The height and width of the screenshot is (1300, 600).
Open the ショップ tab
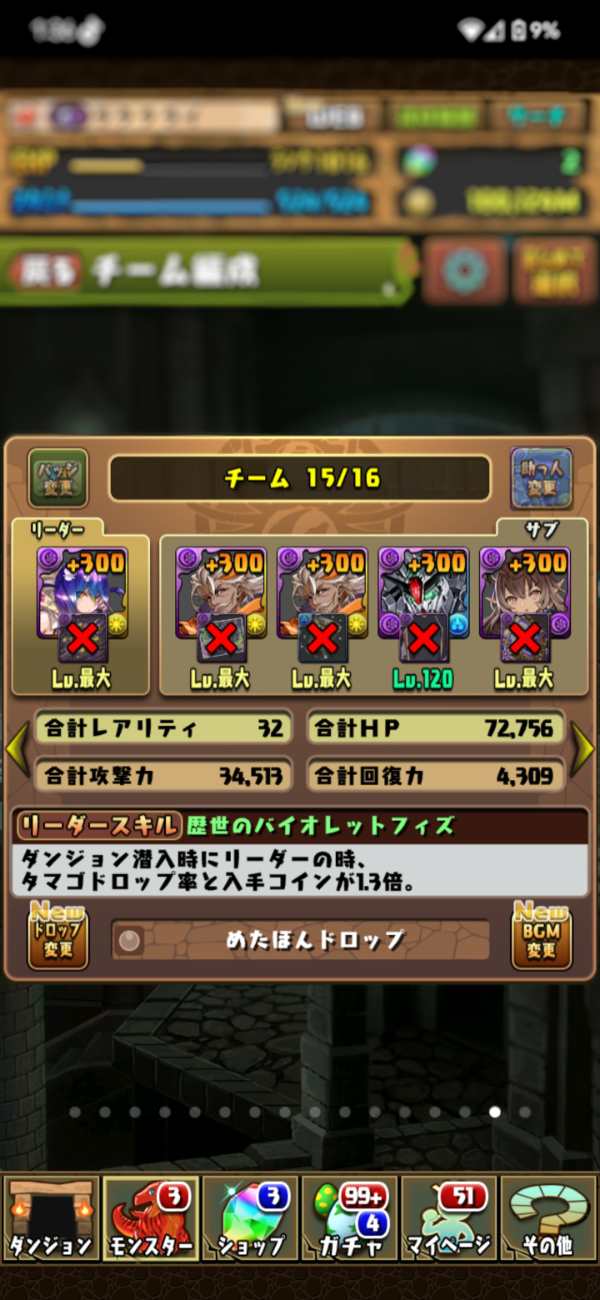tap(250, 1218)
